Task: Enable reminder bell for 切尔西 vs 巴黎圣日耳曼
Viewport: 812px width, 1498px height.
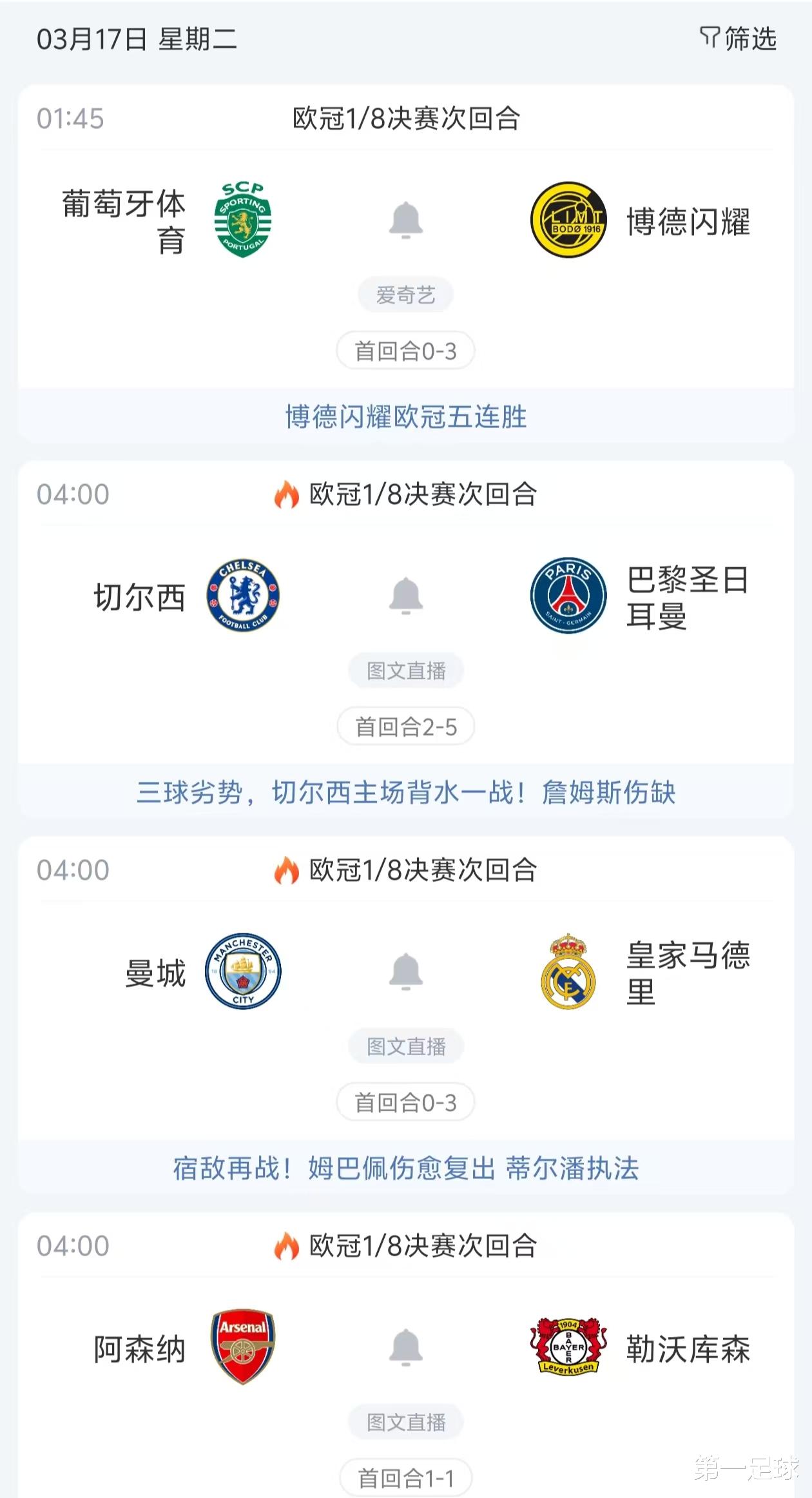Action: click(x=405, y=596)
